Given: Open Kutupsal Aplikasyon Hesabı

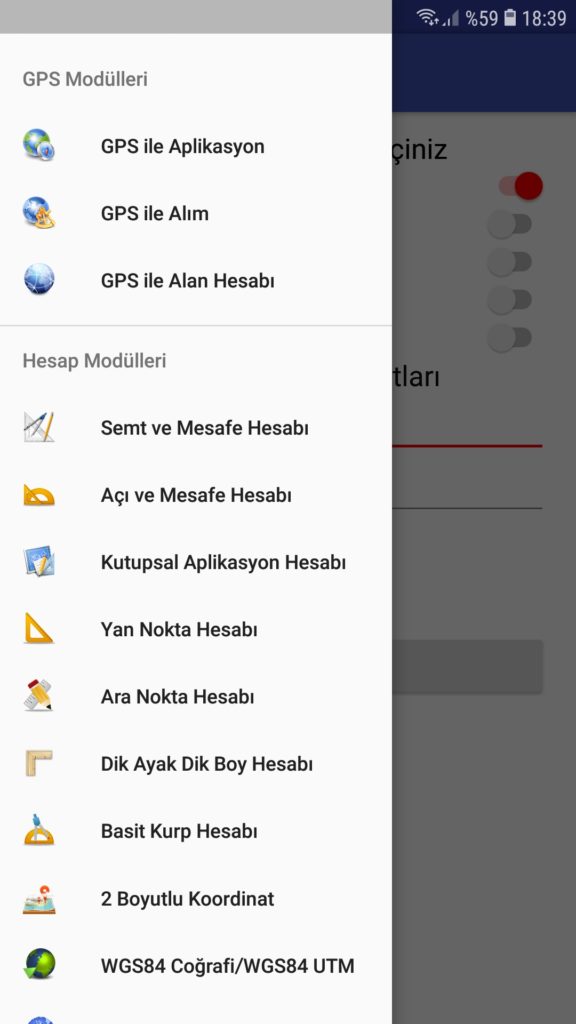Looking at the screenshot, I should 196,562.
